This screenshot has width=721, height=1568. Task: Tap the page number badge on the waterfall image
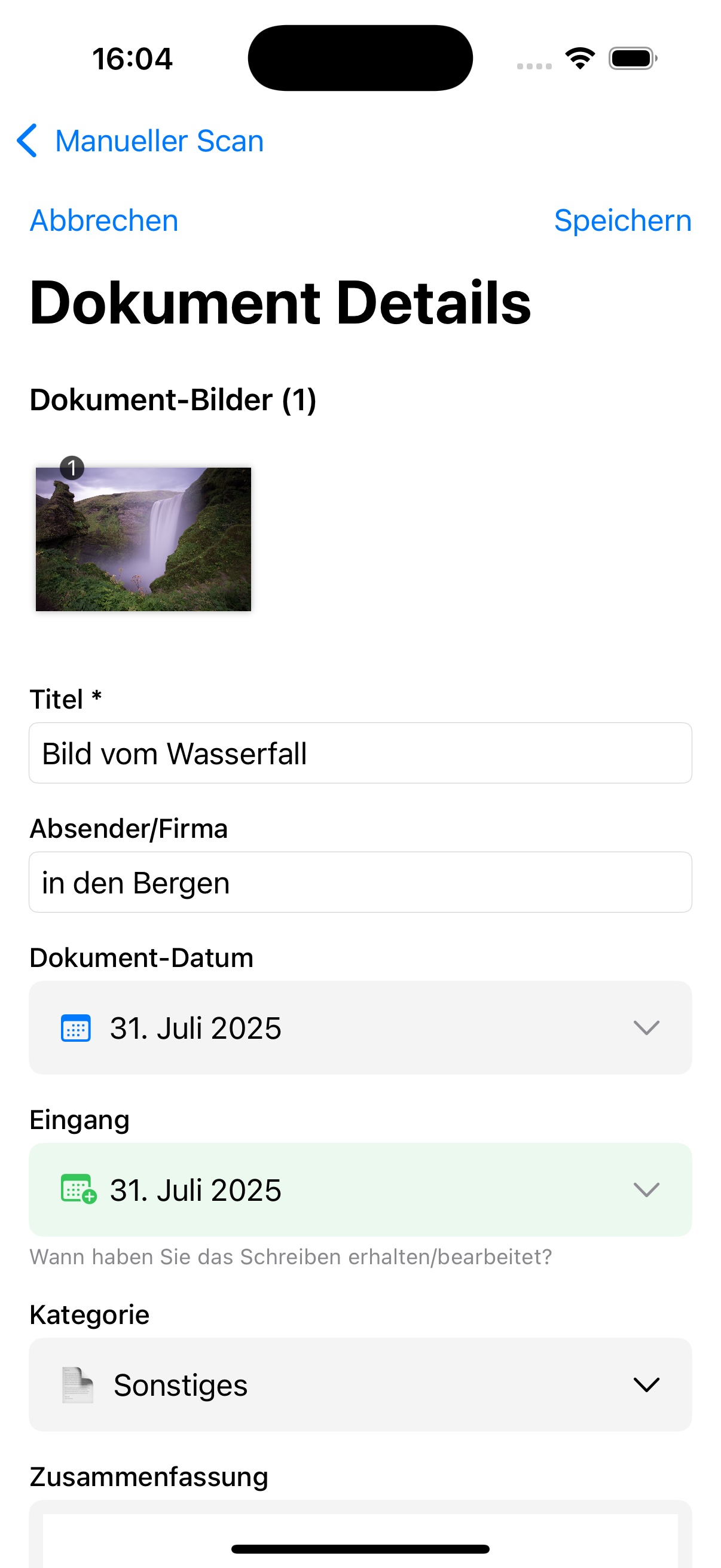point(73,468)
